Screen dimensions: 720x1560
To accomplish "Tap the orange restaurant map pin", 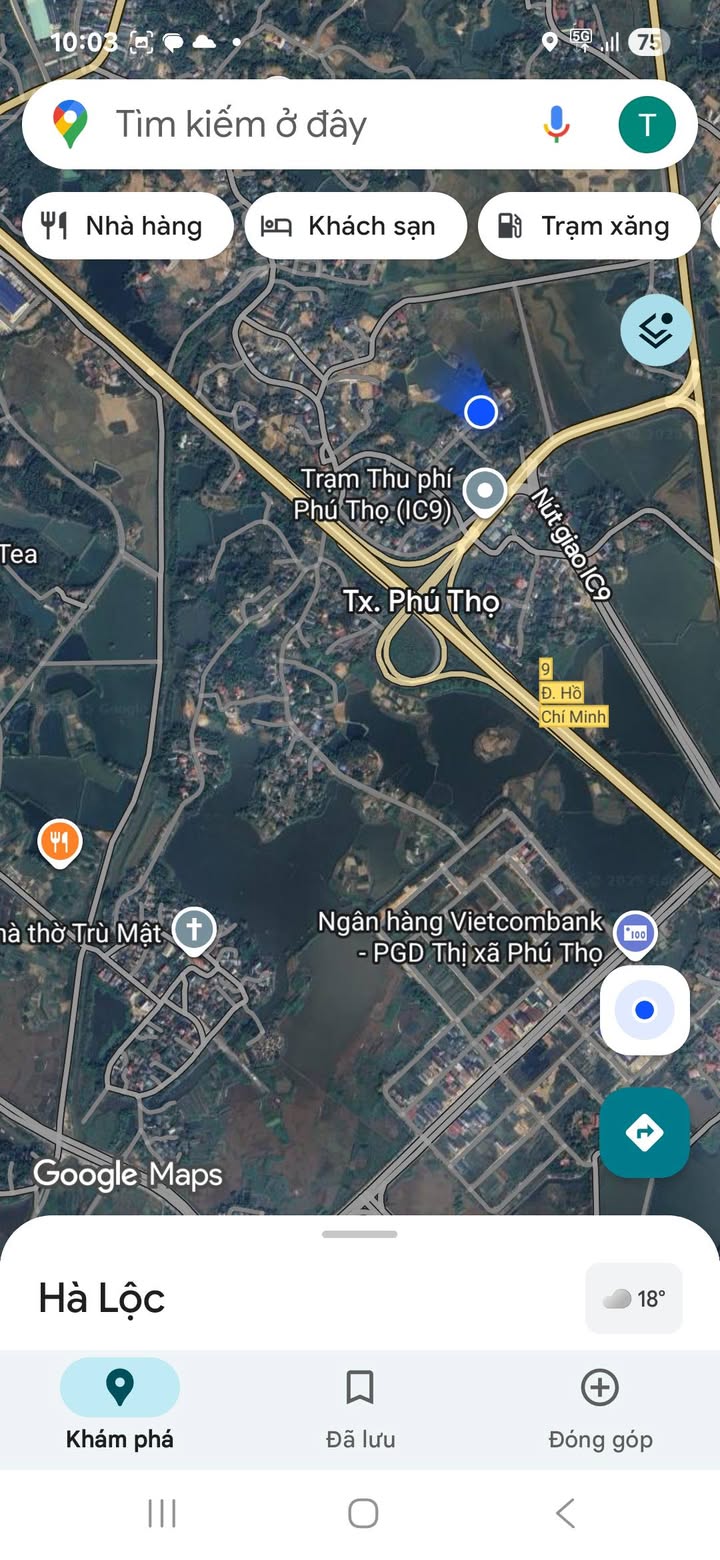I will point(60,842).
